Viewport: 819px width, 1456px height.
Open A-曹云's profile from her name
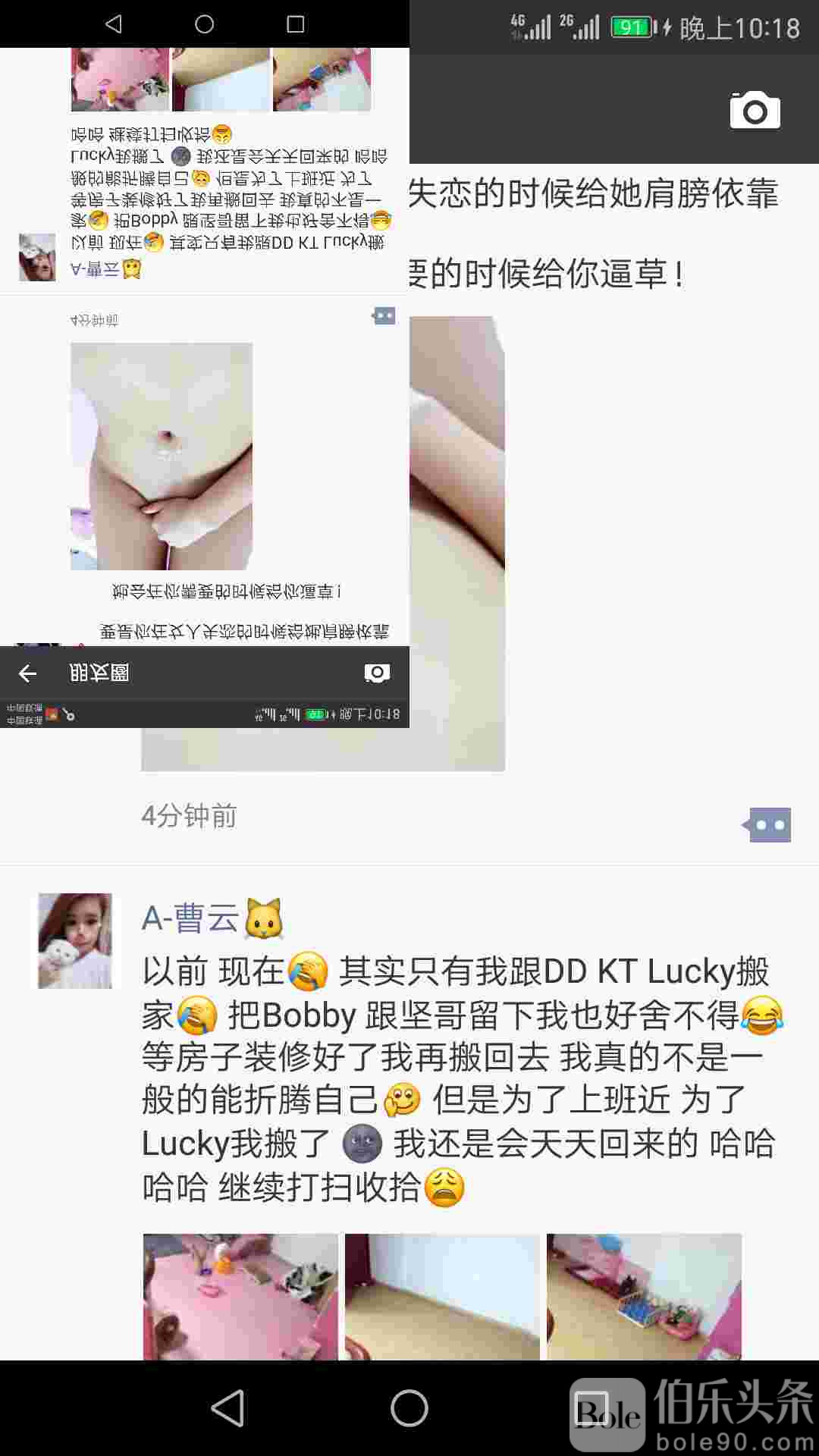click(190, 918)
